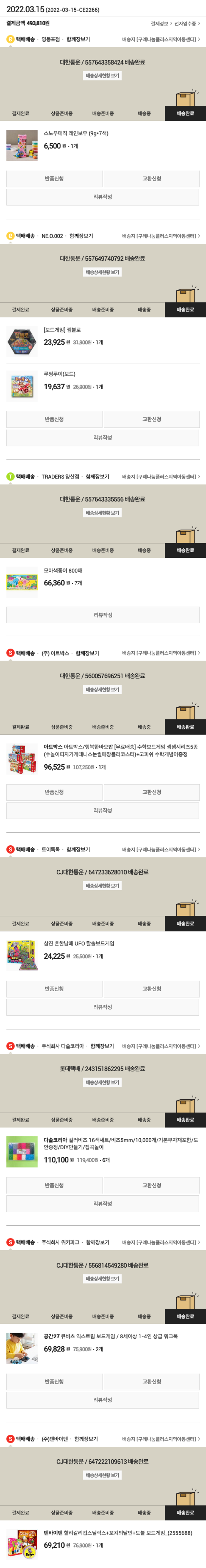Request 교환신청 for 흔한남매 UFO 탈출보드게임
The height and width of the screenshot is (1568, 206).
pyautogui.click(x=152, y=989)
